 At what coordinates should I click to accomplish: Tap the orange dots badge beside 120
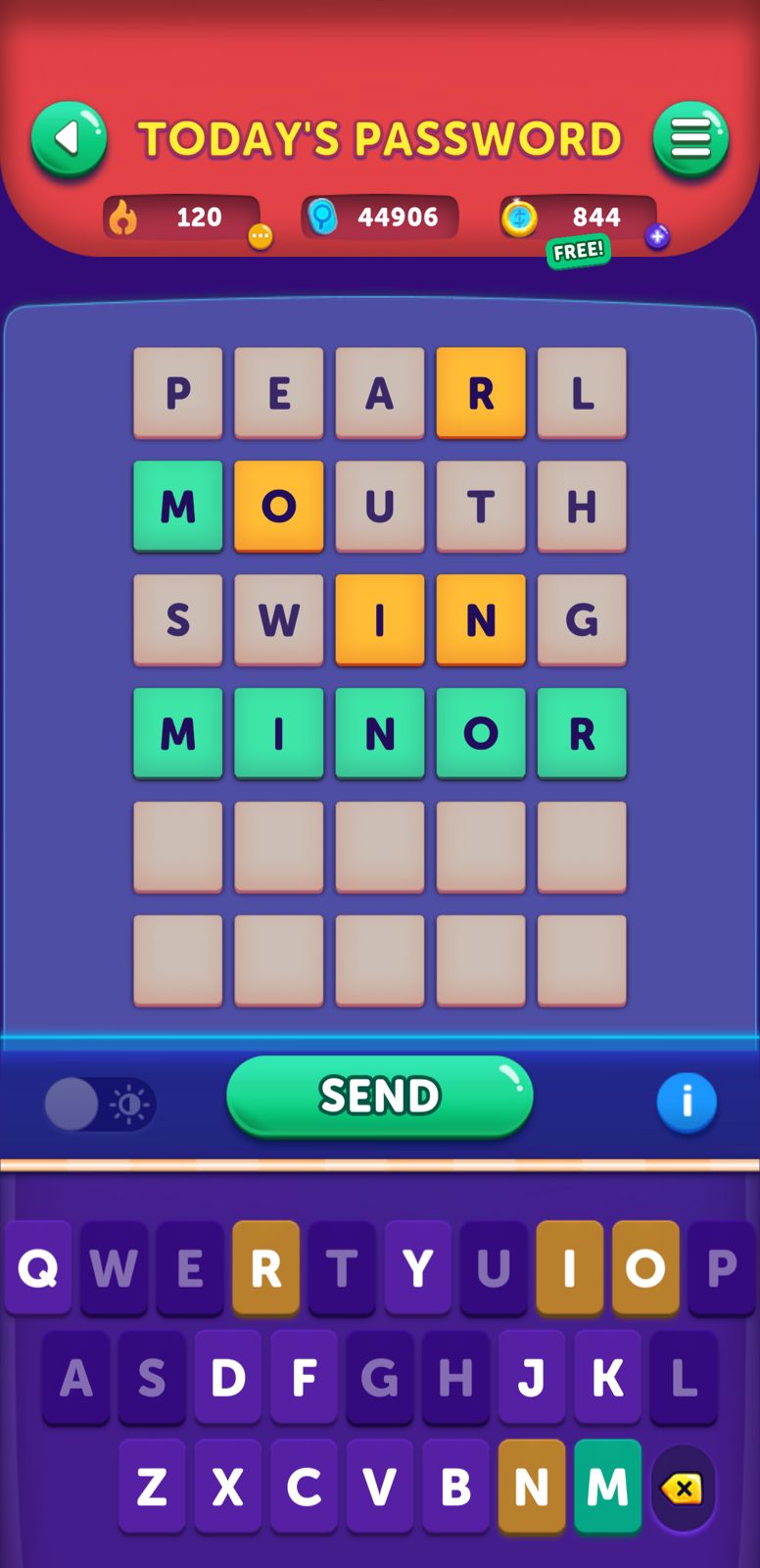click(x=260, y=236)
